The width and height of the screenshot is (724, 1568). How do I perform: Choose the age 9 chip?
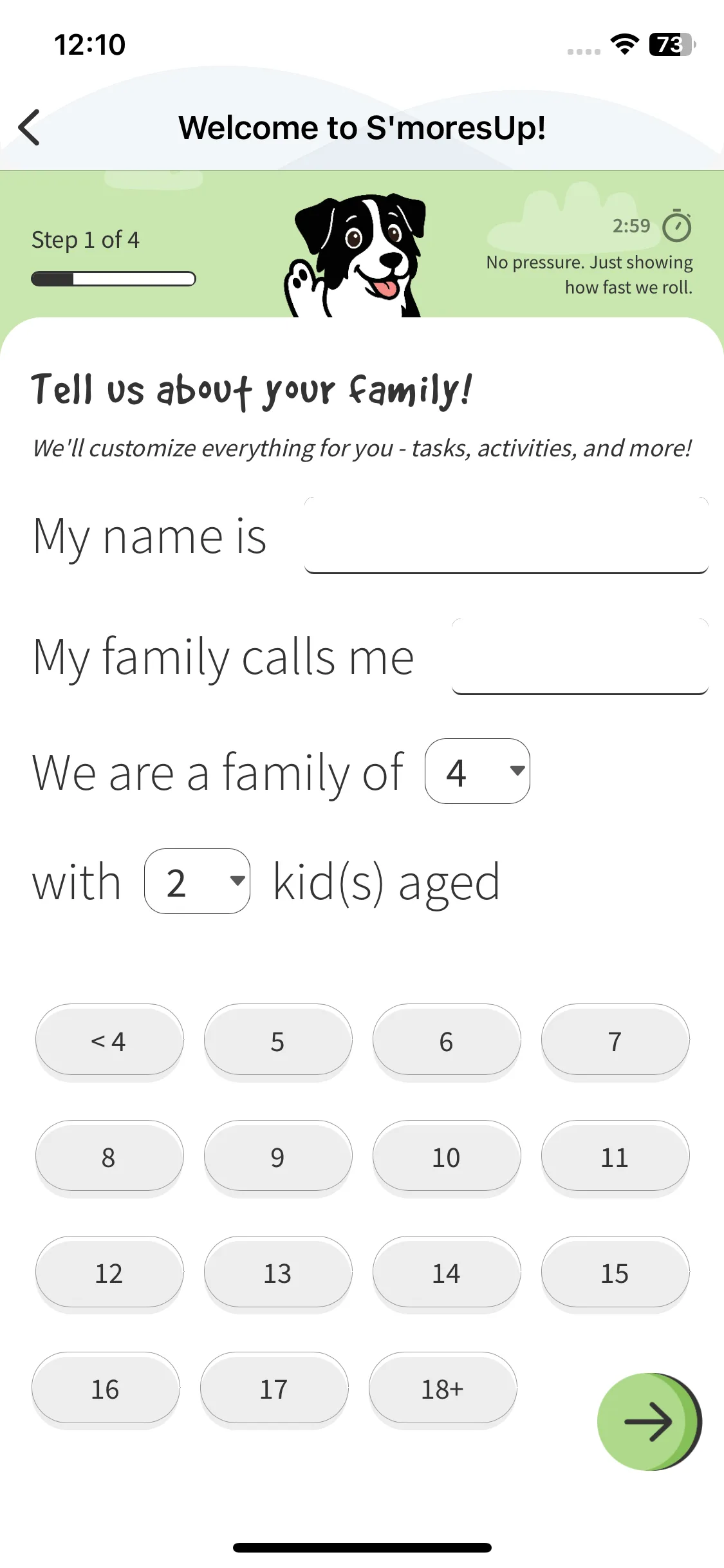278,1156
